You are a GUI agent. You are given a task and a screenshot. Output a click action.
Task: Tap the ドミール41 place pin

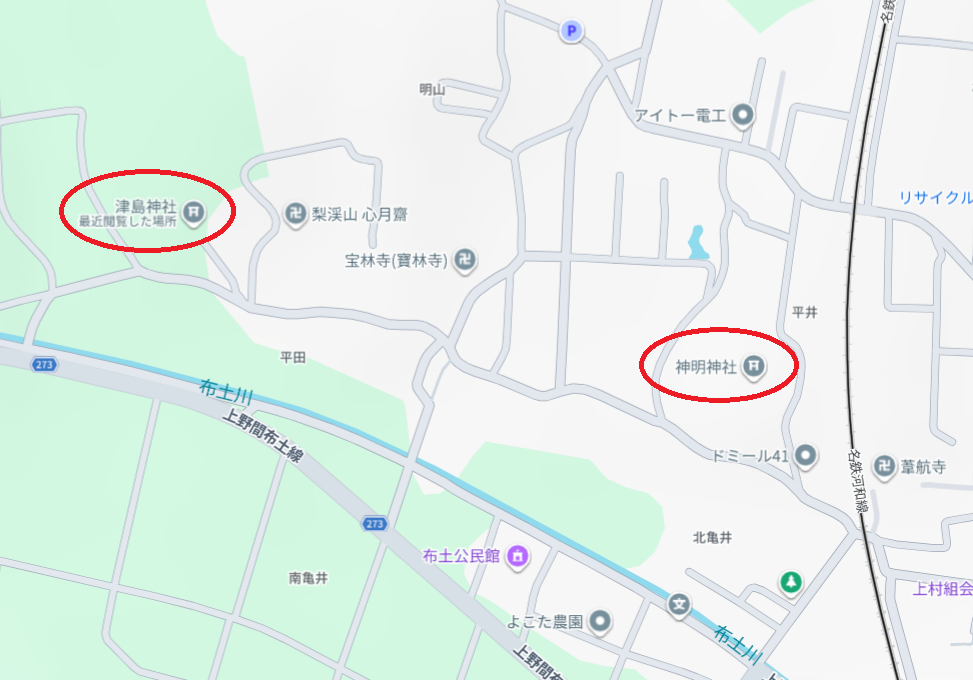(x=806, y=456)
